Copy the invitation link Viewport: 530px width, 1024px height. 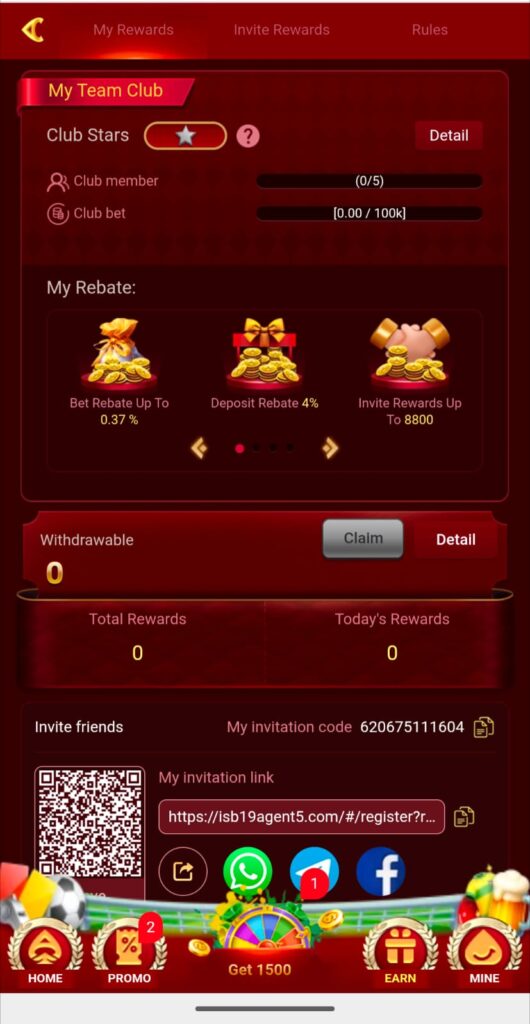[463, 816]
